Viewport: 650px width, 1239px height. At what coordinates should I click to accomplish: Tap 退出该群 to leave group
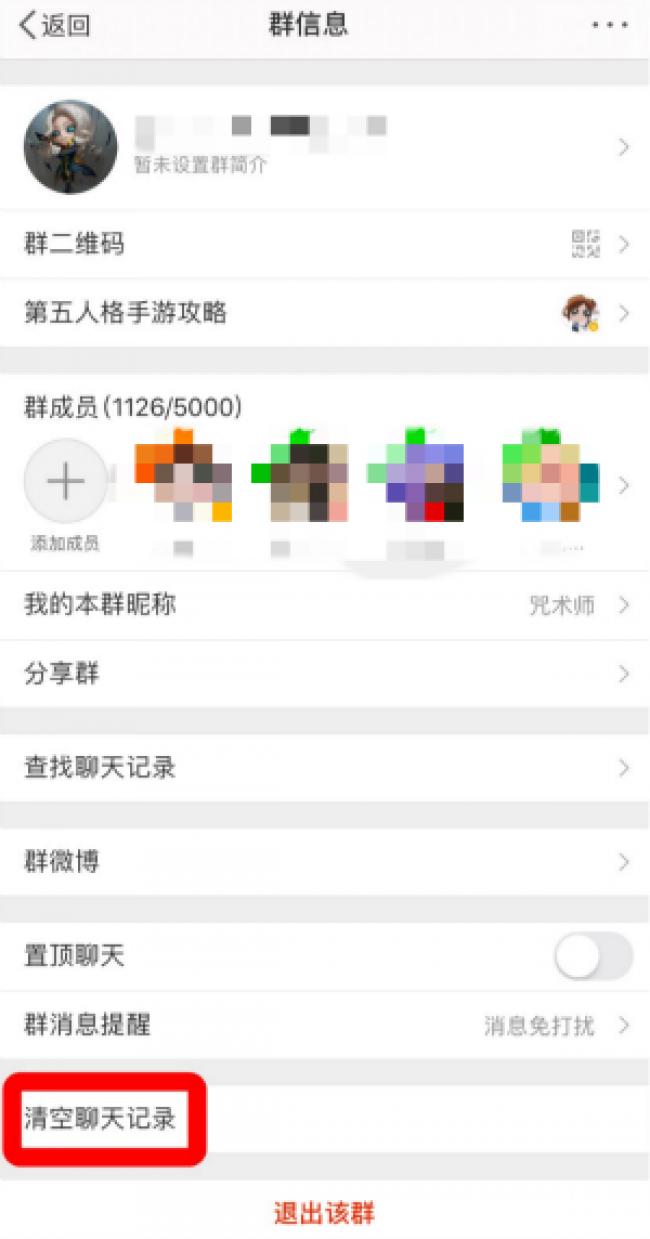(x=324, y=1214)
